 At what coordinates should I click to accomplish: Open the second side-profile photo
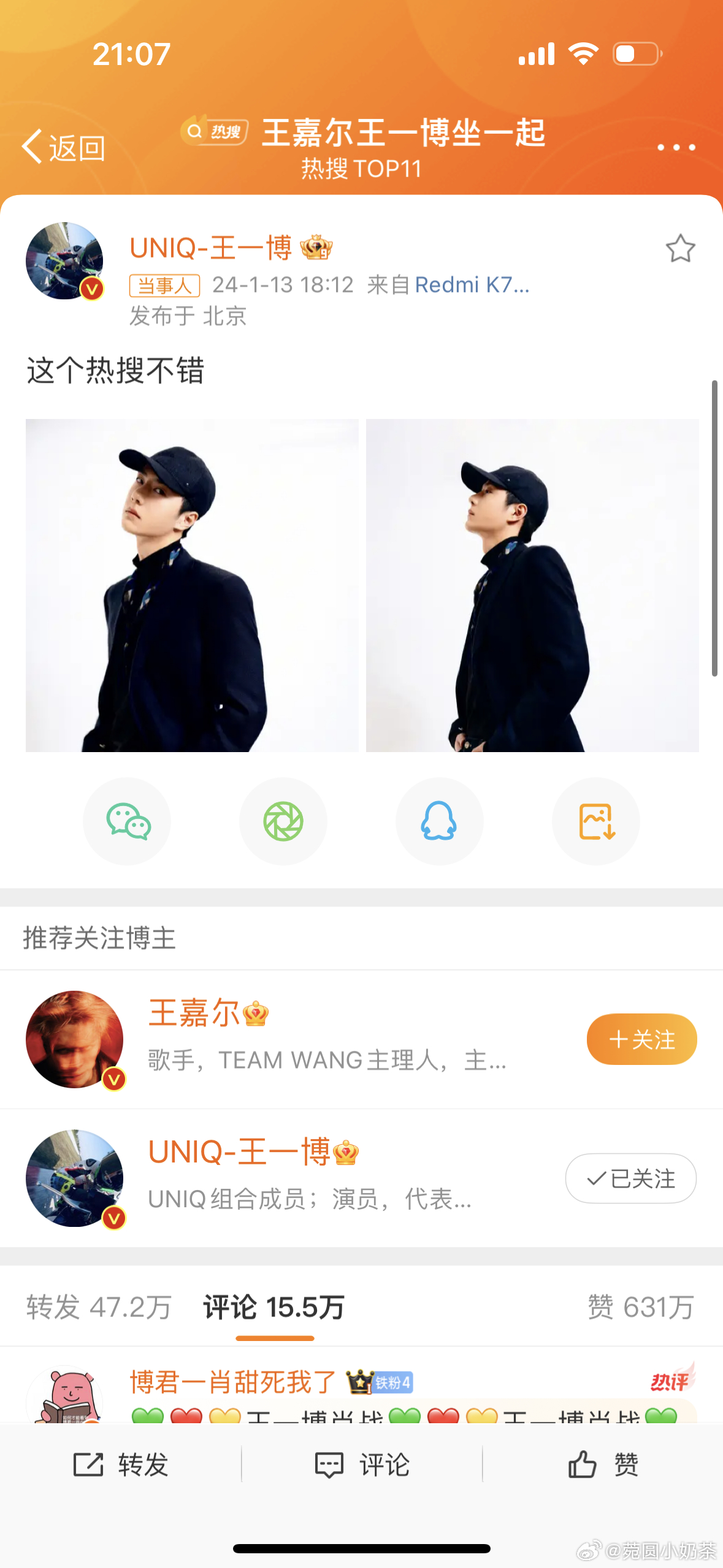click(x=532, y=585)
